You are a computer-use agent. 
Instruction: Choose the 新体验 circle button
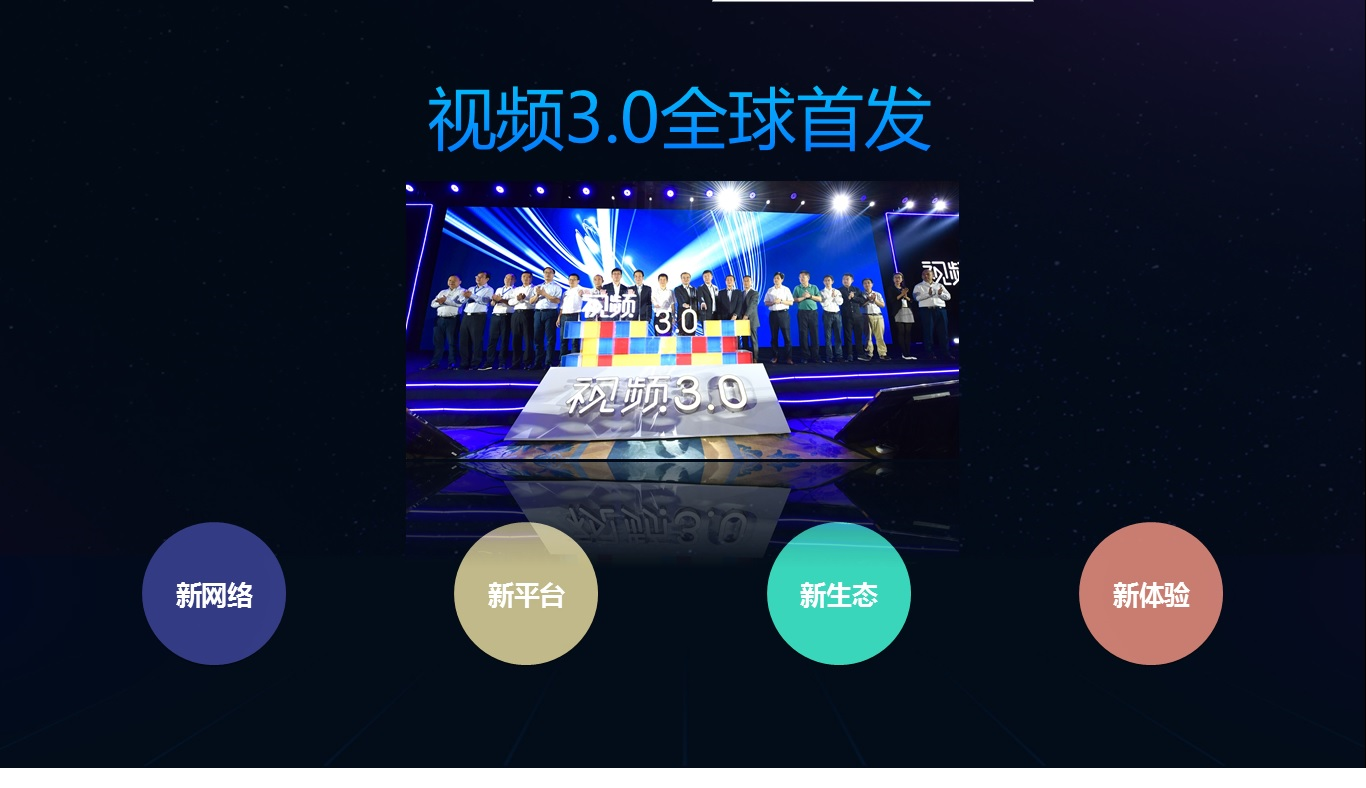tap(1150, 594)
